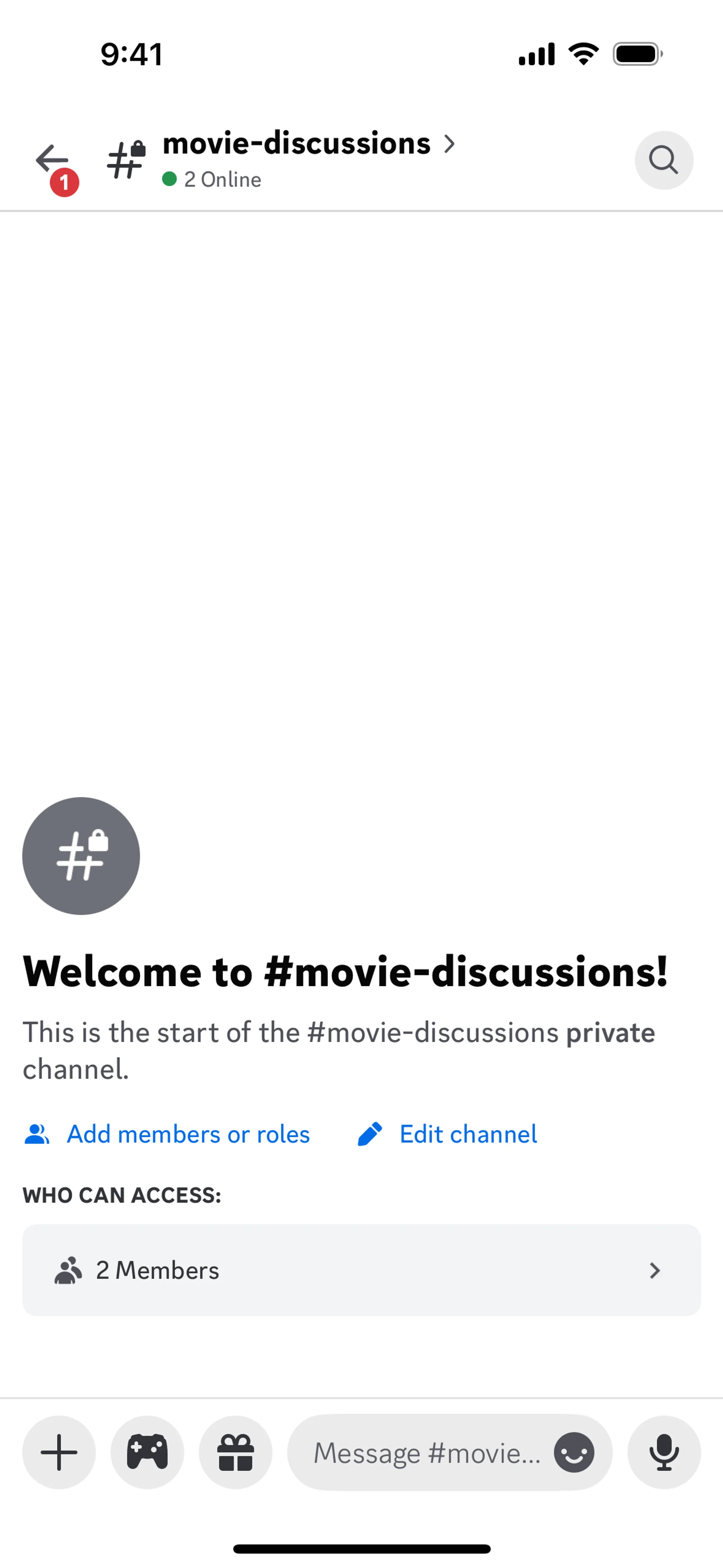Image resolution: width=723 pixels, height=1568 pixels.
Task: Search in this channel
Action: [x=664, y=160]
